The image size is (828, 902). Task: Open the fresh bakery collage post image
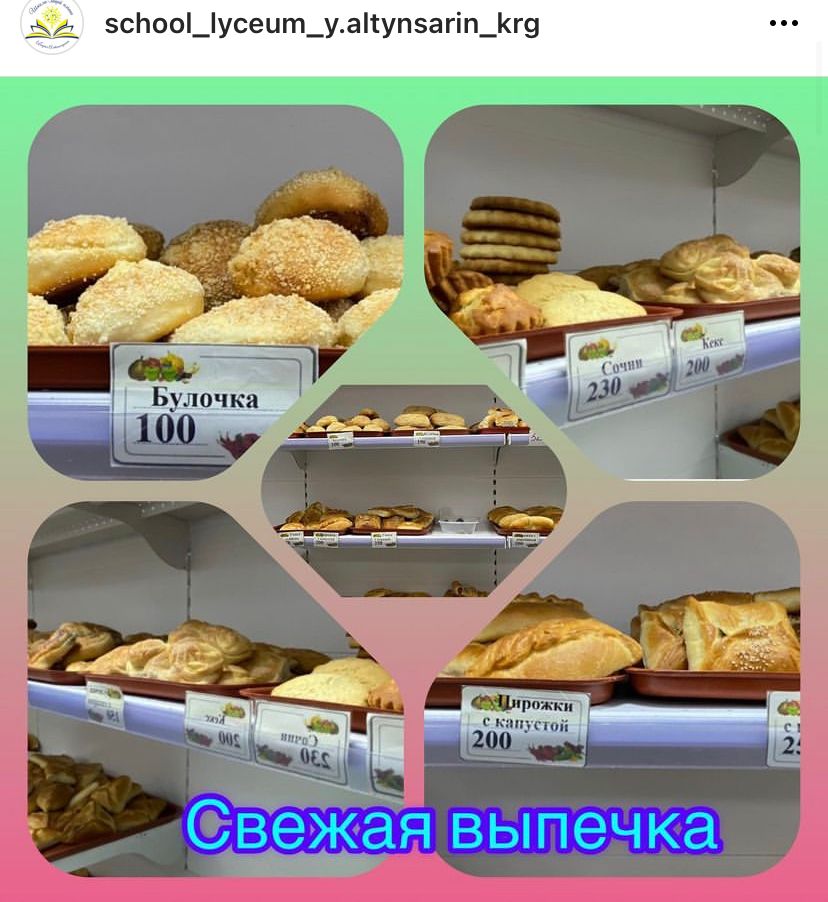pos(414,490)
